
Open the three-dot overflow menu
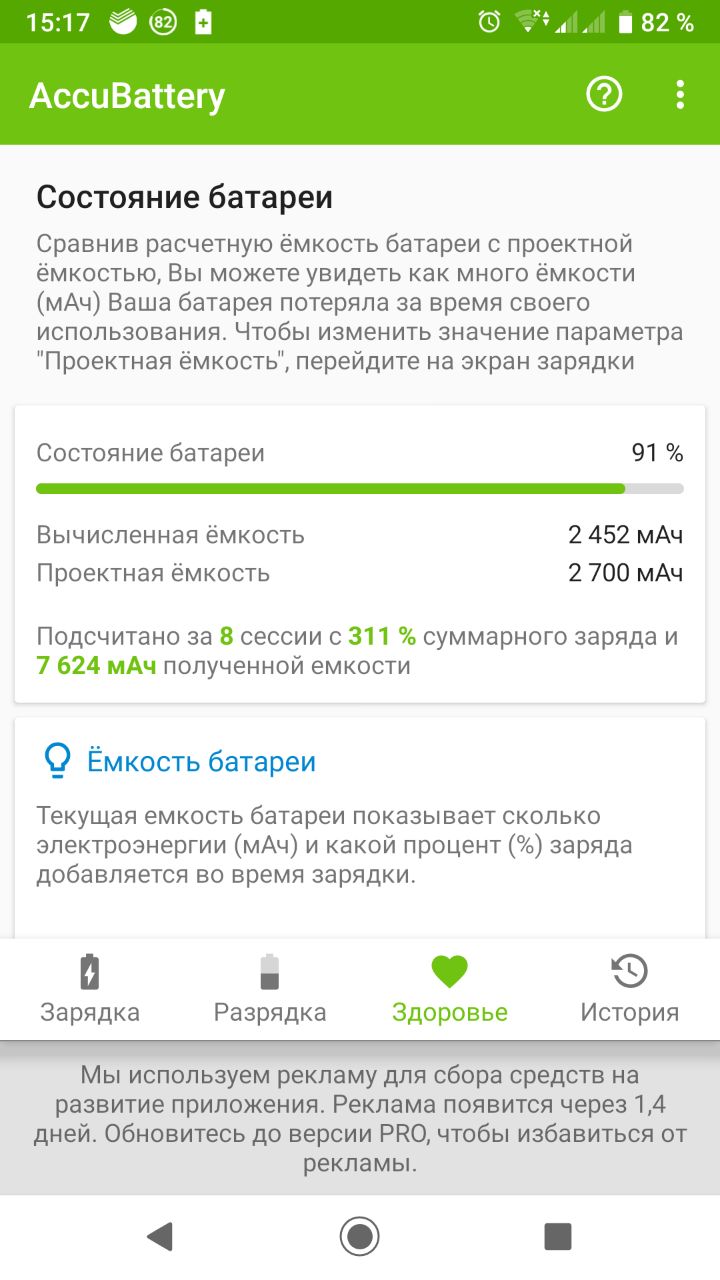(680, 95)
